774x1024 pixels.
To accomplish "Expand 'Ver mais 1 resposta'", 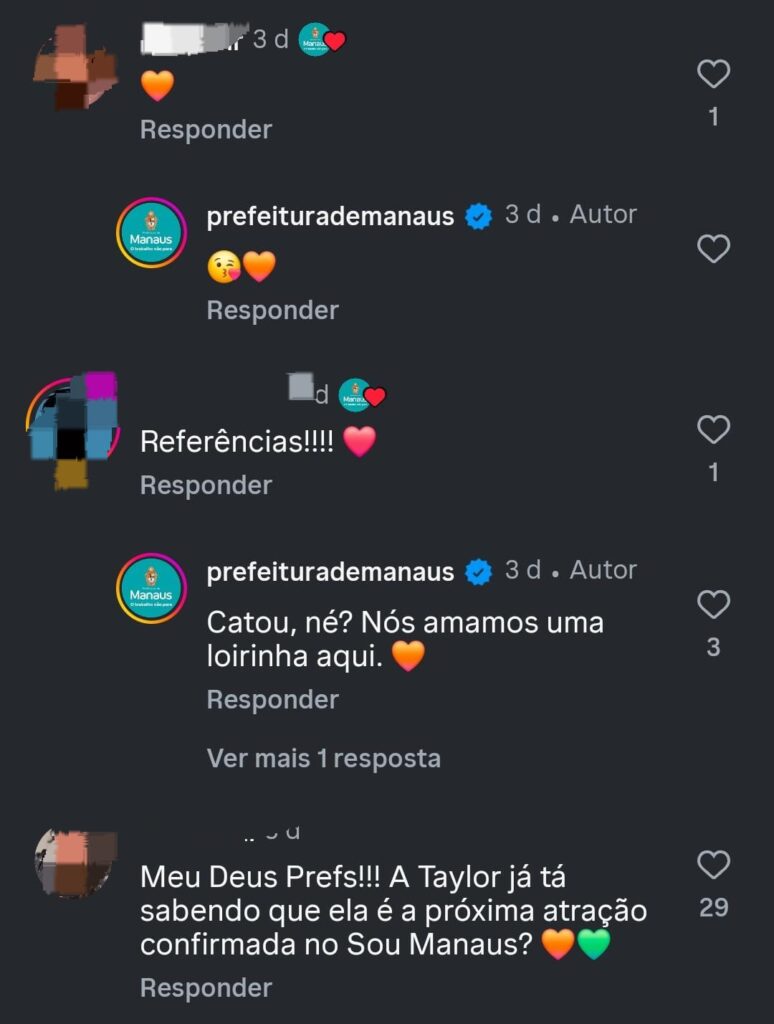I will pos(323,758).
